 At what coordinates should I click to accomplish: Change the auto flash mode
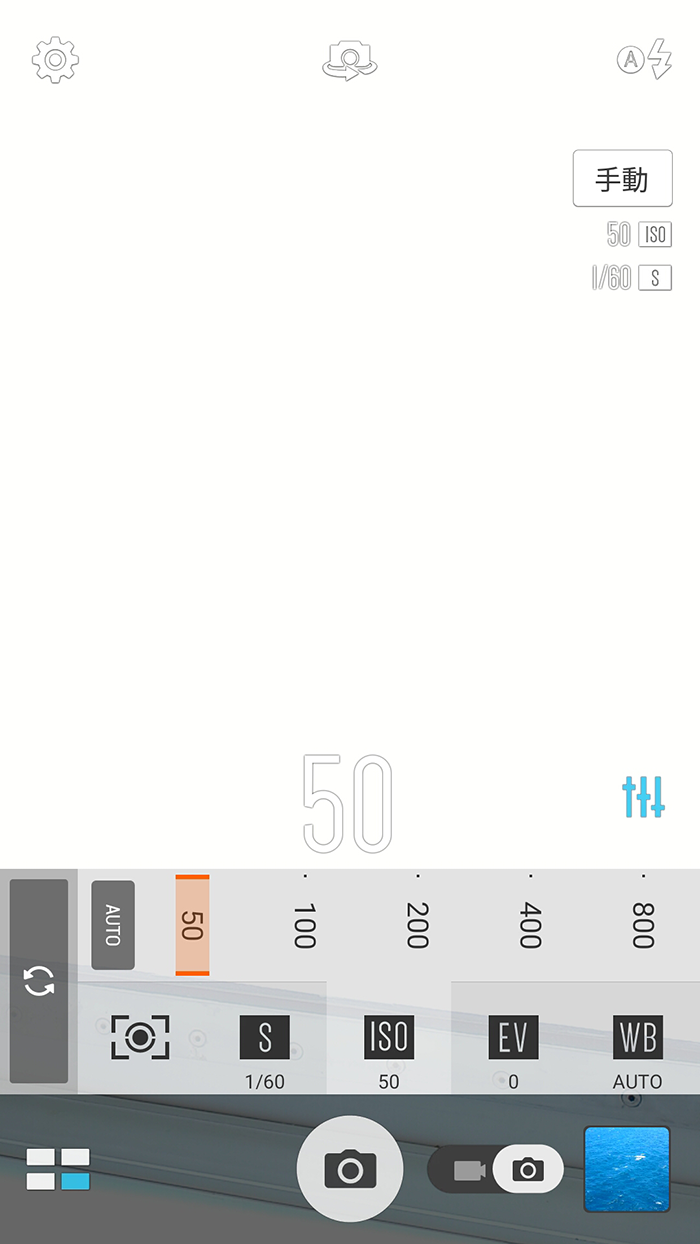(644, 59)
